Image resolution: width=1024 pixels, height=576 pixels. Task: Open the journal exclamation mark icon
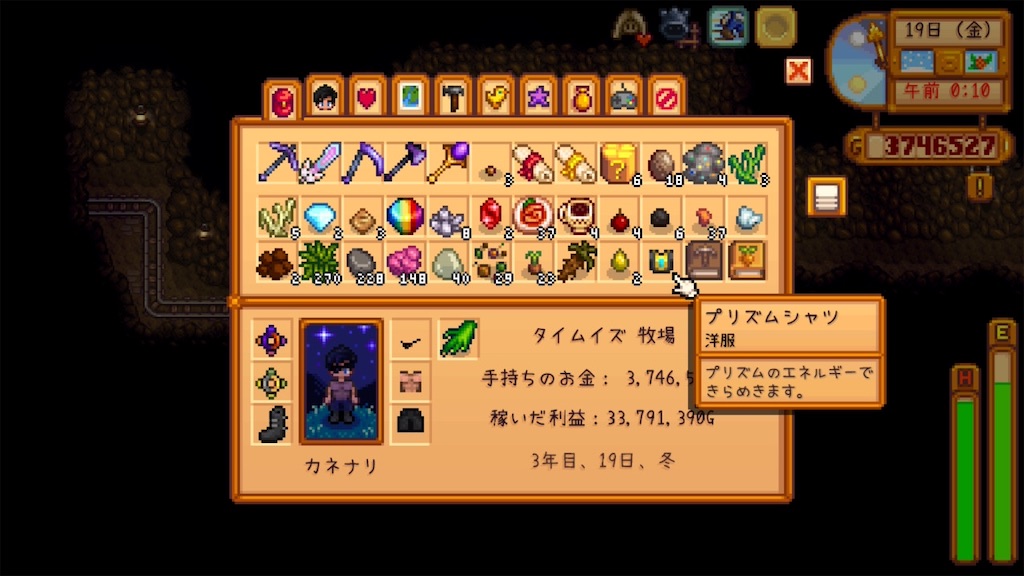pyautogui.click(x=981, y=186)
